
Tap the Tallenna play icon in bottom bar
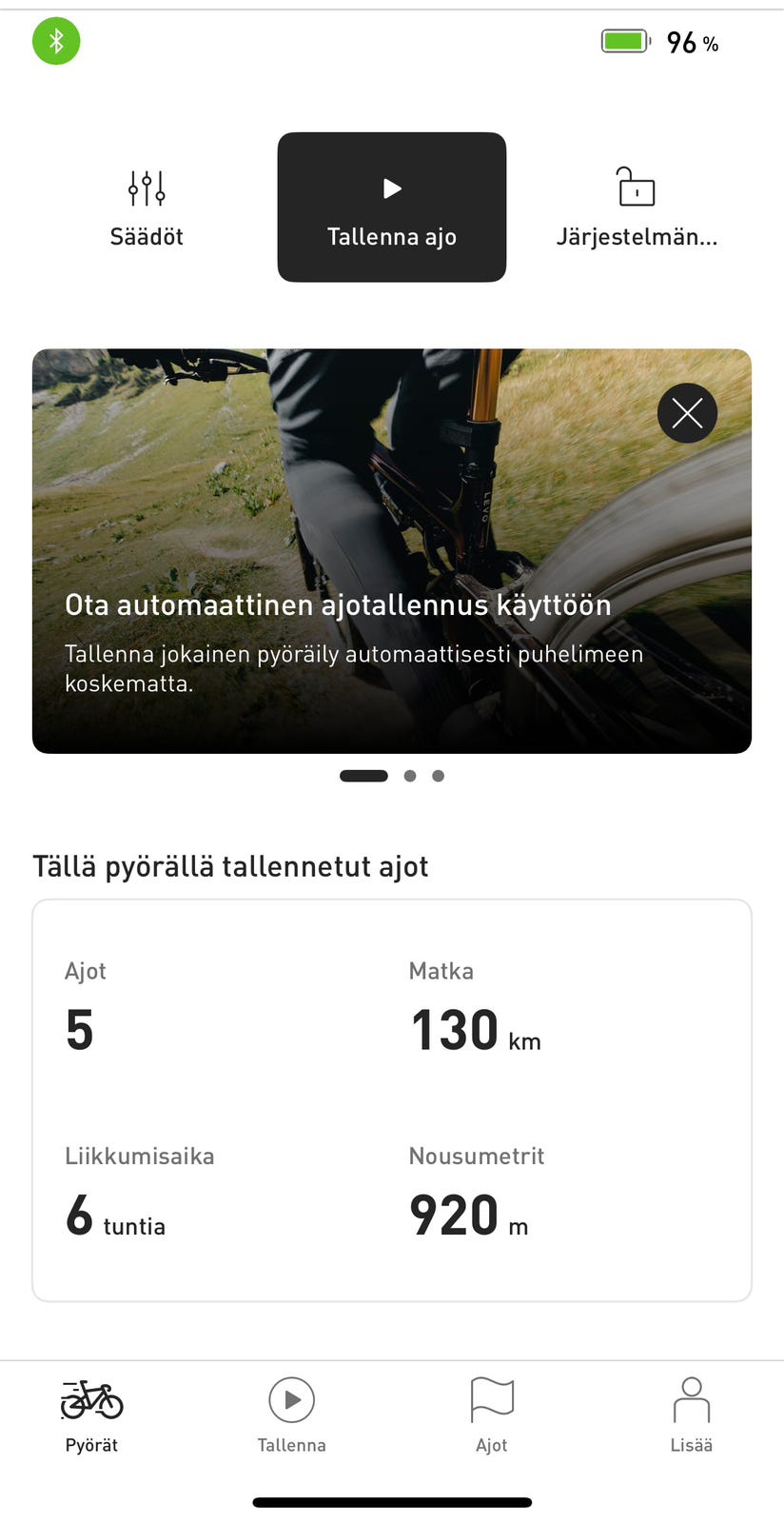coord(291,1399)
